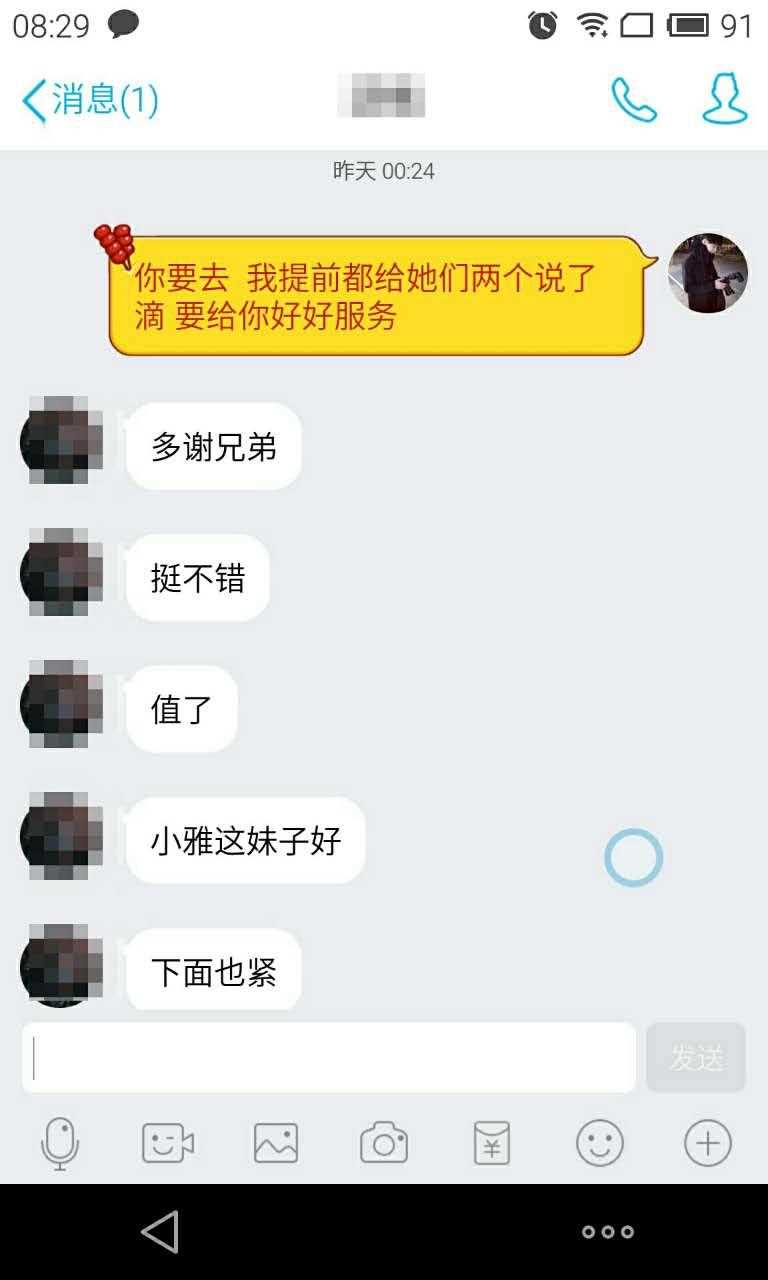Go back to the 消息 list

[90, 100]
